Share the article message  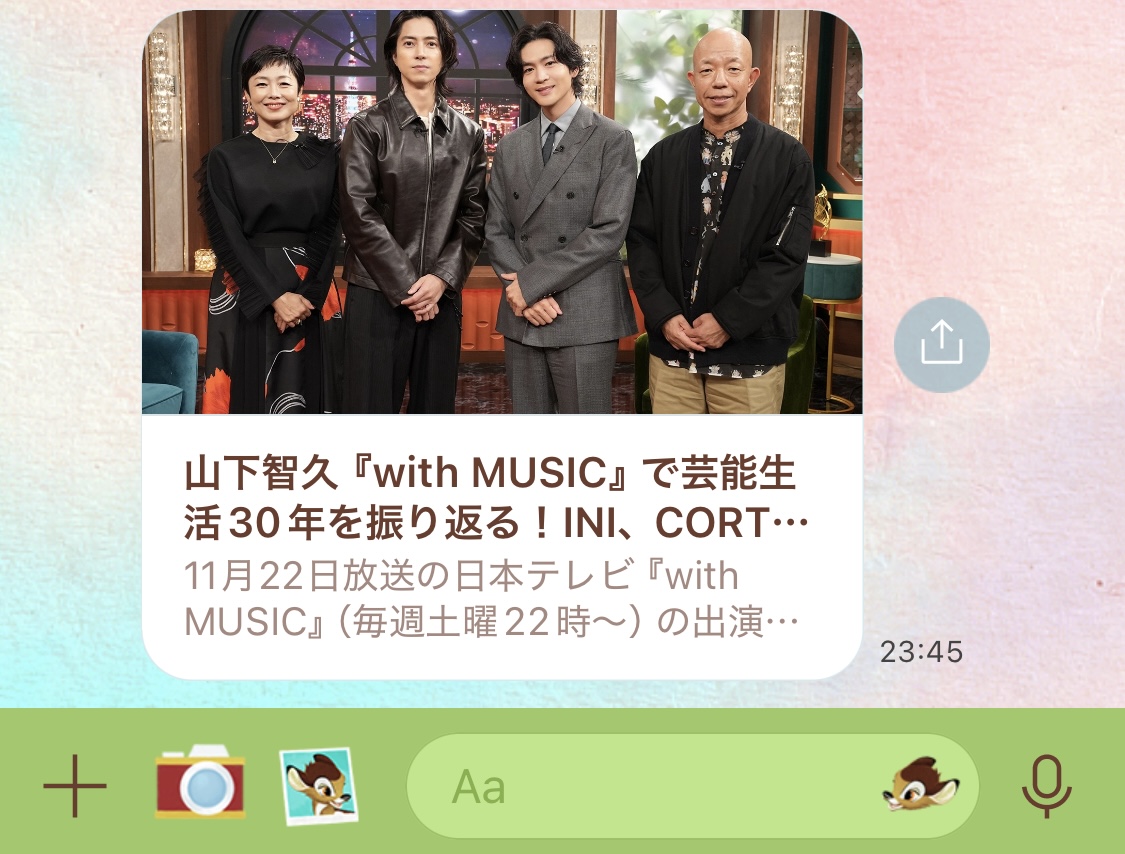pyautogui.click(x=941, y=345)
